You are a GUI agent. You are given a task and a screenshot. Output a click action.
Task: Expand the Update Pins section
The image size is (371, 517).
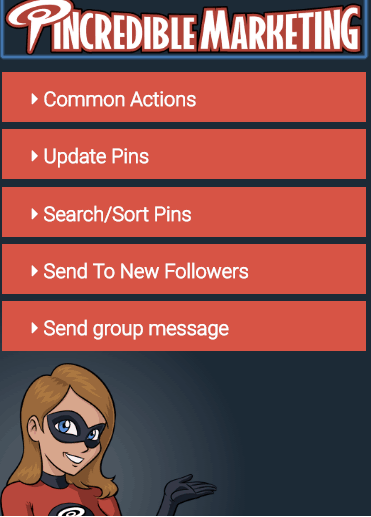click(x=184, y=154)
